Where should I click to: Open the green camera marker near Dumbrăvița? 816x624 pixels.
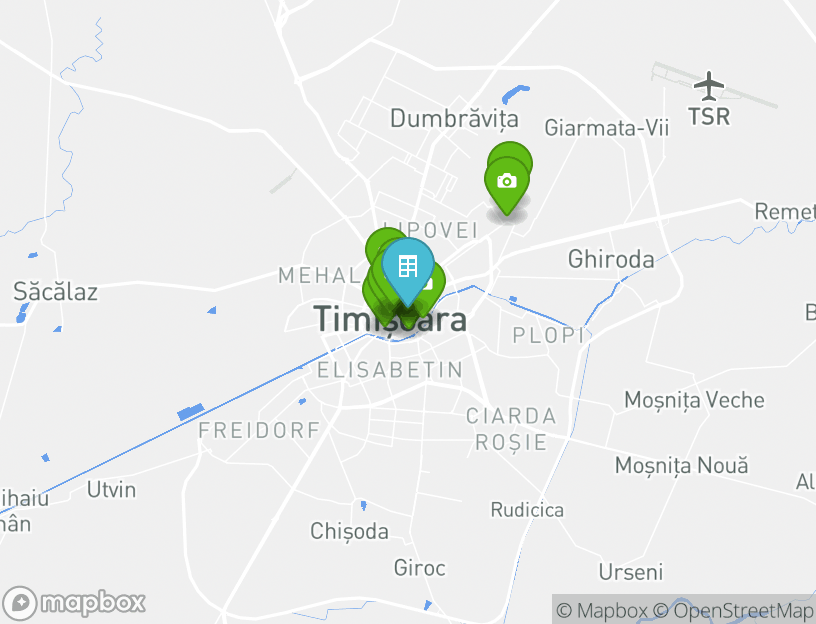507,181
